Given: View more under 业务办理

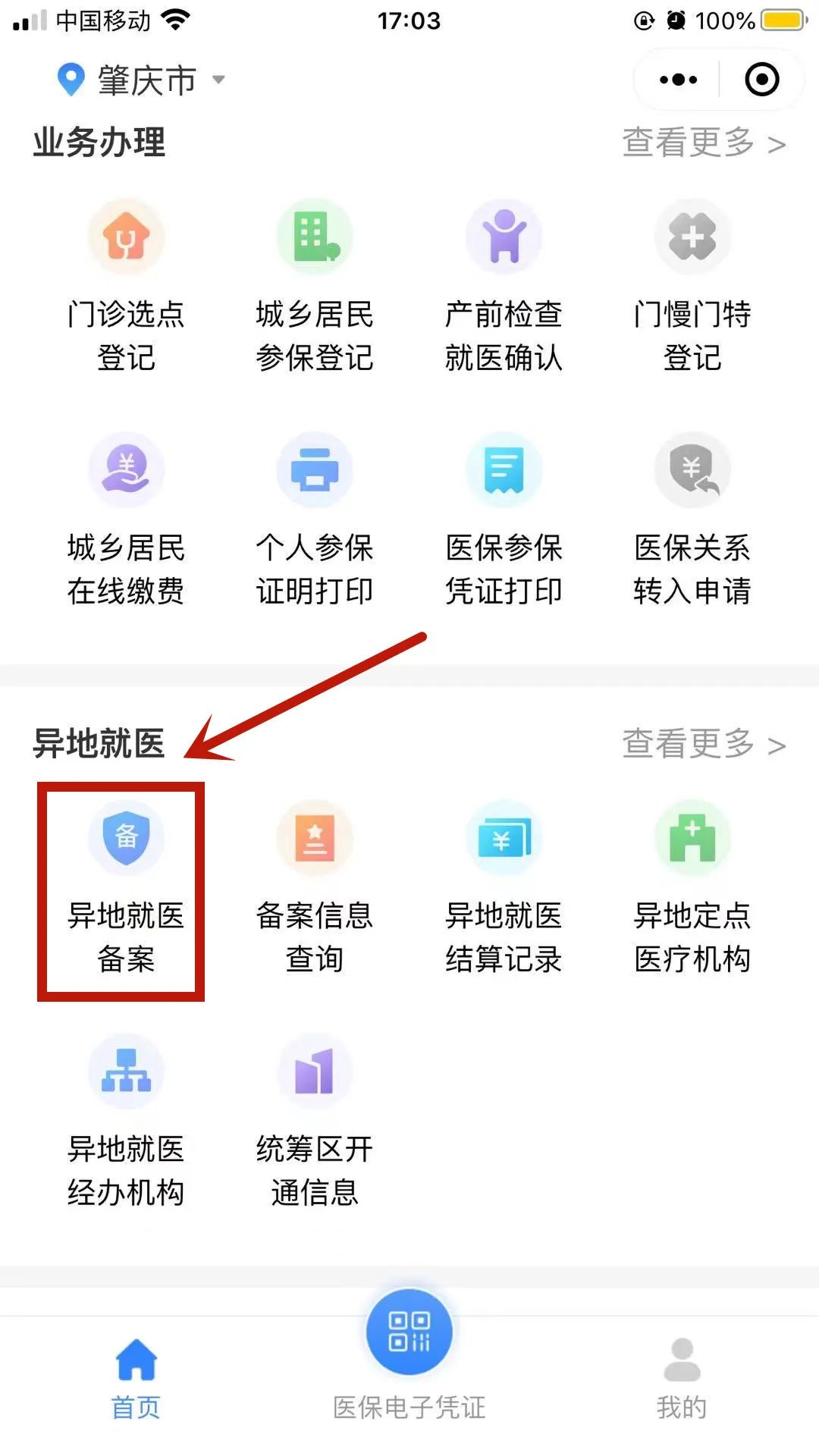Looking at the screenshot, I should [703, 143].
